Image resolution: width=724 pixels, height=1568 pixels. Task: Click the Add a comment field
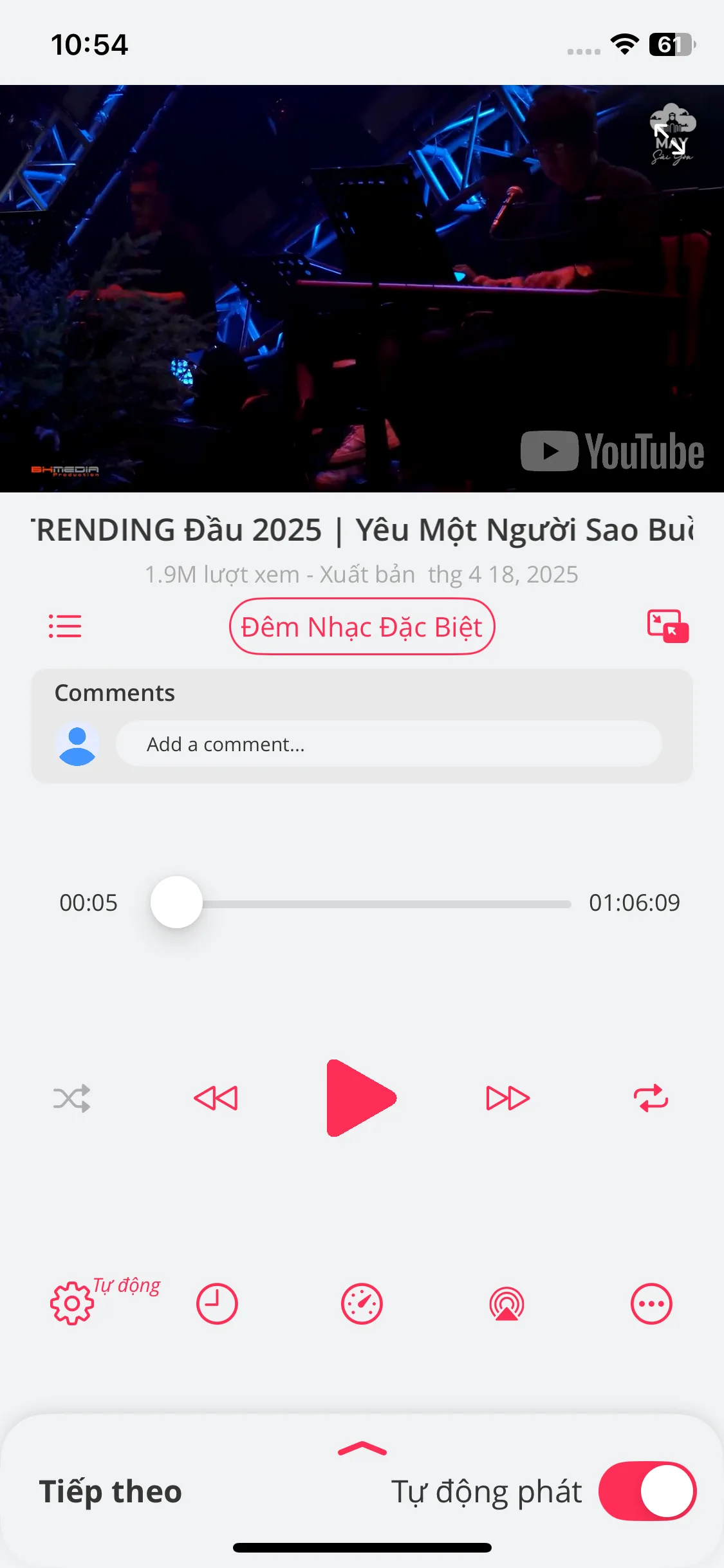387,743
